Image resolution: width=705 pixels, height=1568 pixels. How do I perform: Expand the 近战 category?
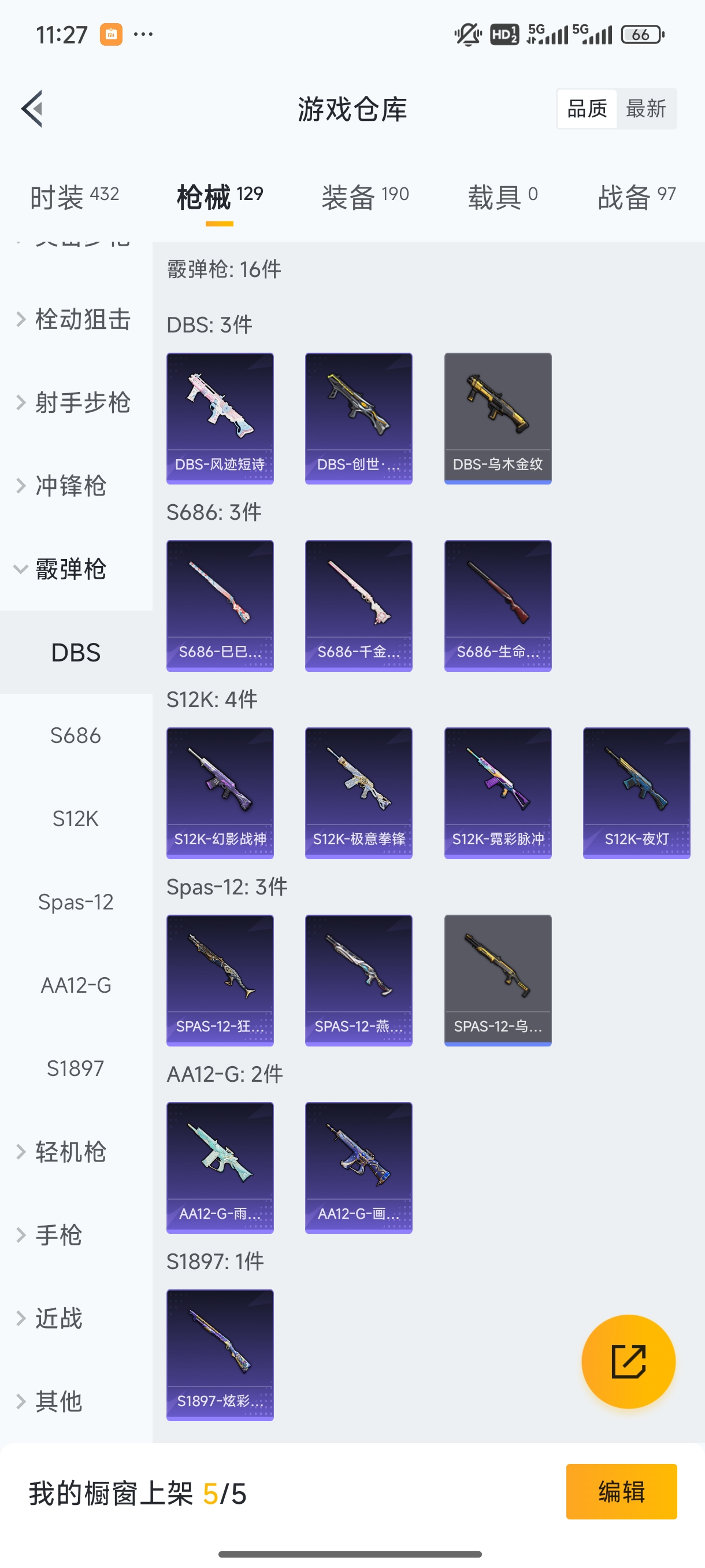pyautogui.click(x=58, y=1318)
